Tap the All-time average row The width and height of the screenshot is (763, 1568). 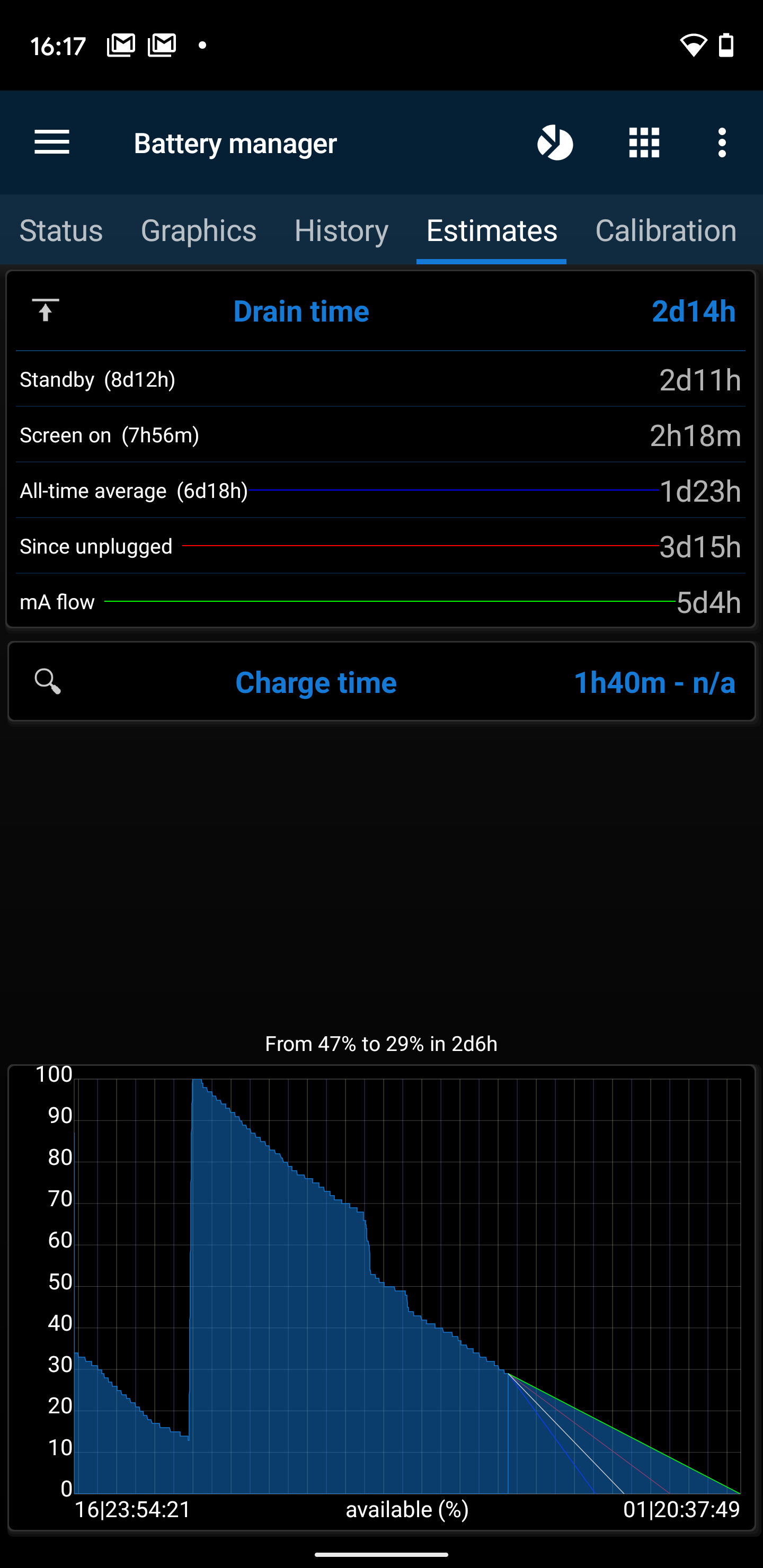pyautogui.click(x=380, y=491)
